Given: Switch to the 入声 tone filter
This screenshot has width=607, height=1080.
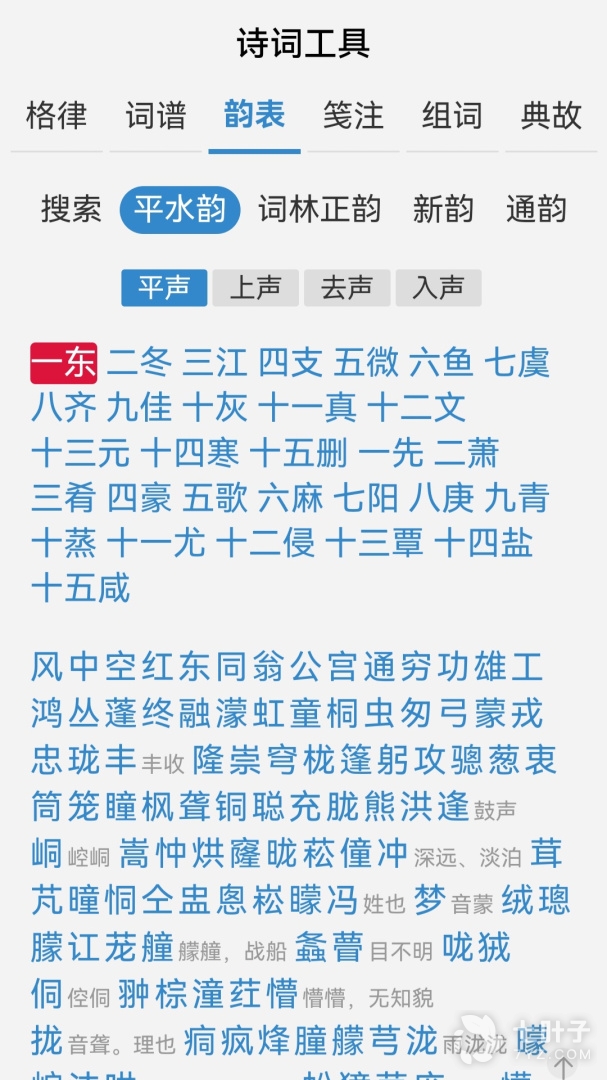Looking at the screenshot, I should 438,288.
